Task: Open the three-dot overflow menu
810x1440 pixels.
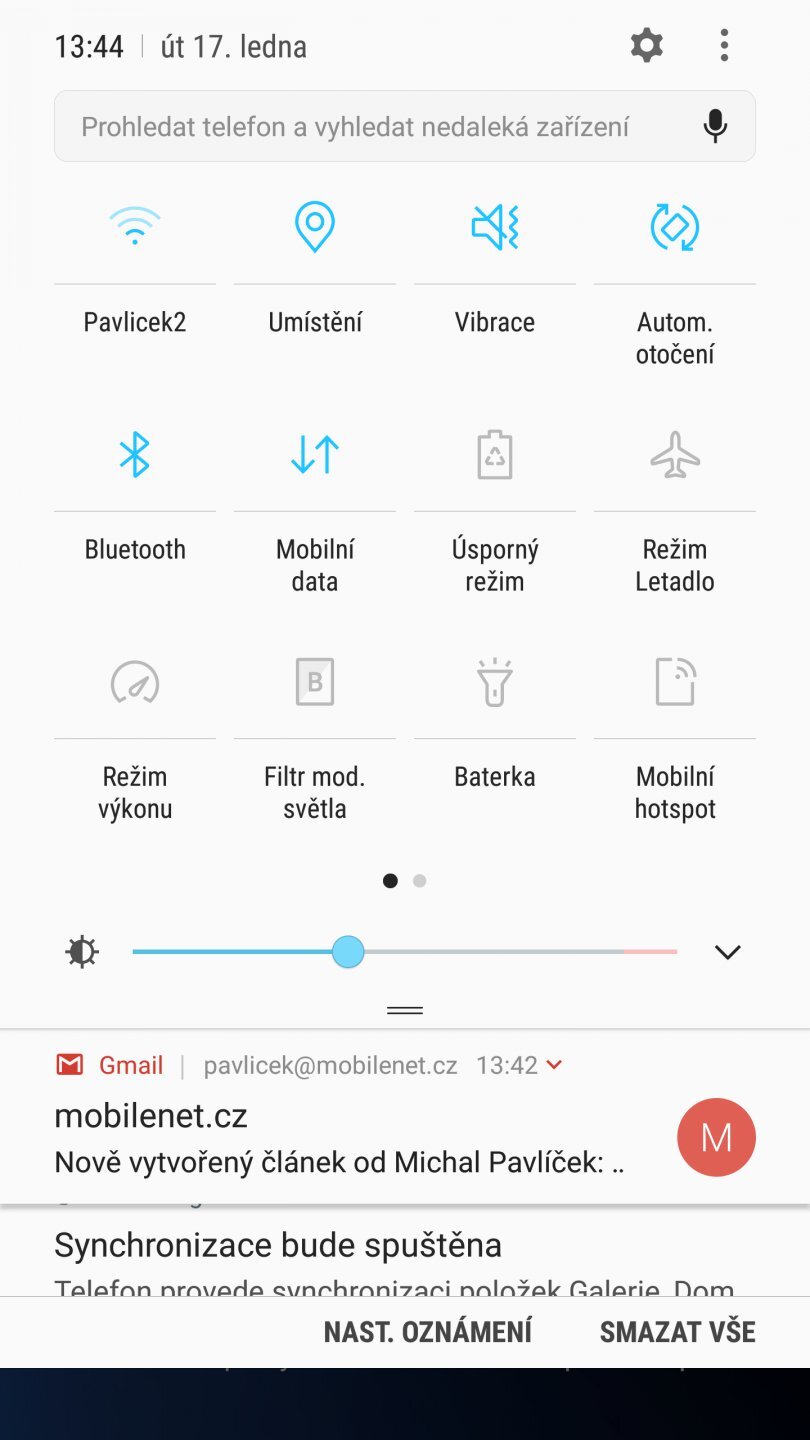Action: pos(724,45)
